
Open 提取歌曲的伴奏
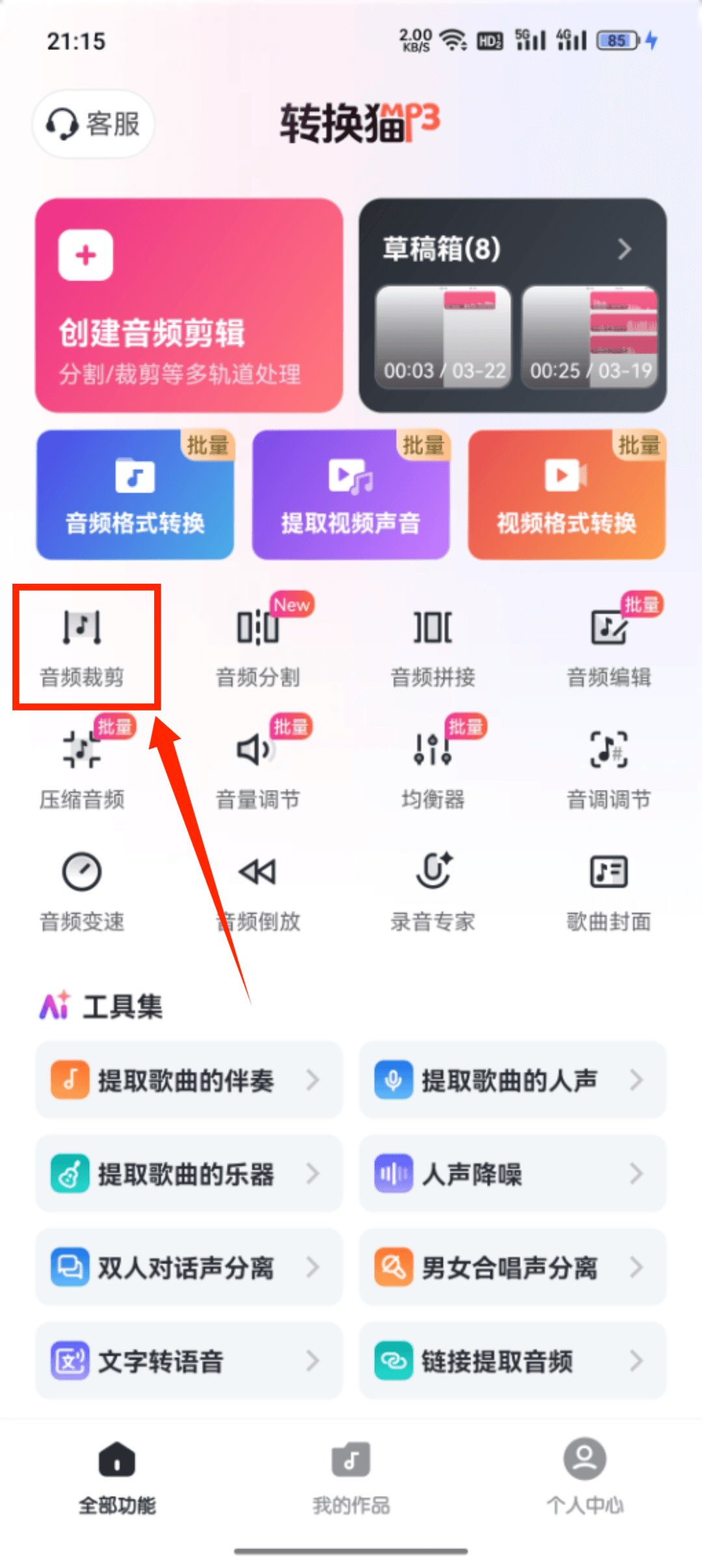(188, 1080)
